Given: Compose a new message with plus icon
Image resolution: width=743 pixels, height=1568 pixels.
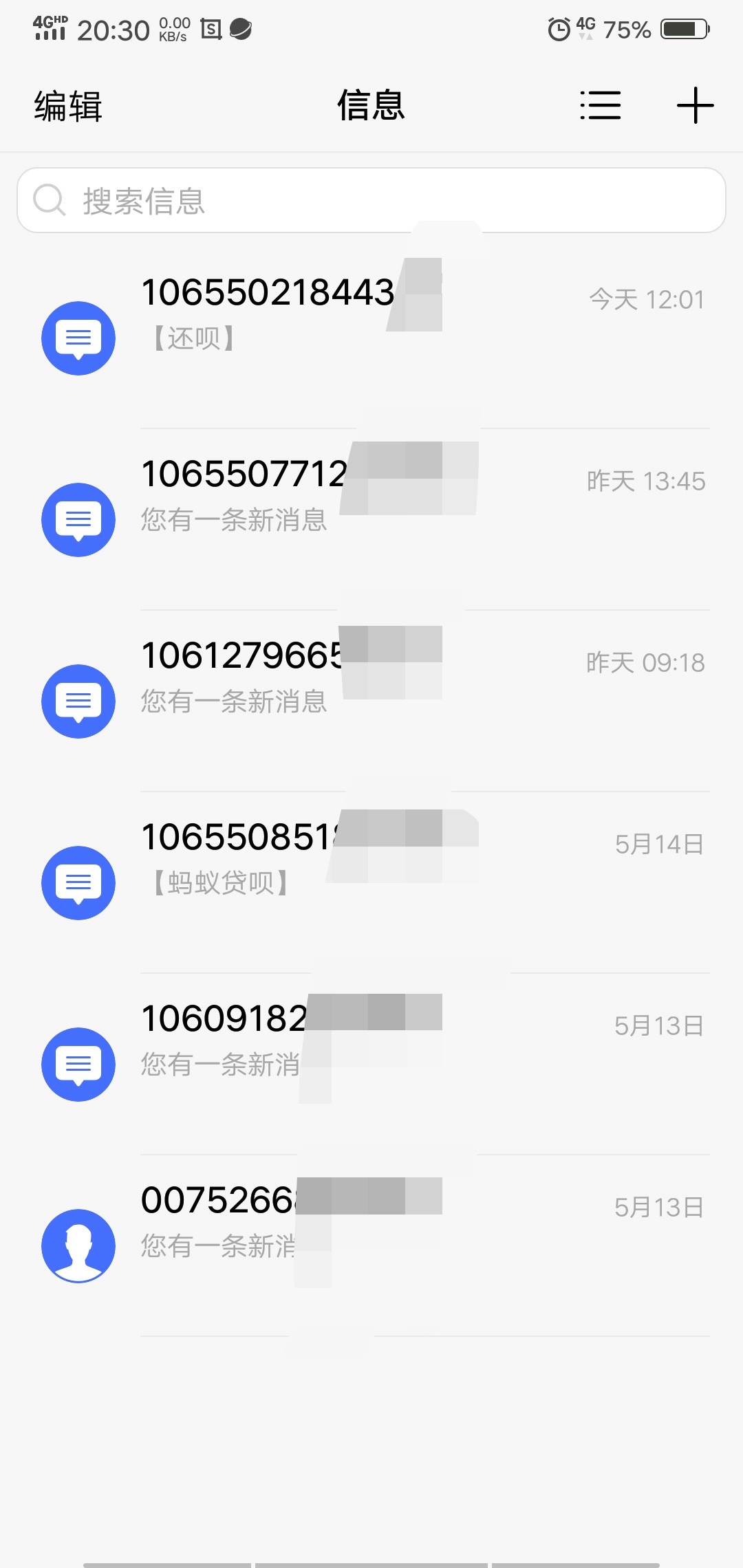Looking at the screenshot, I should (x=695, y=106).
